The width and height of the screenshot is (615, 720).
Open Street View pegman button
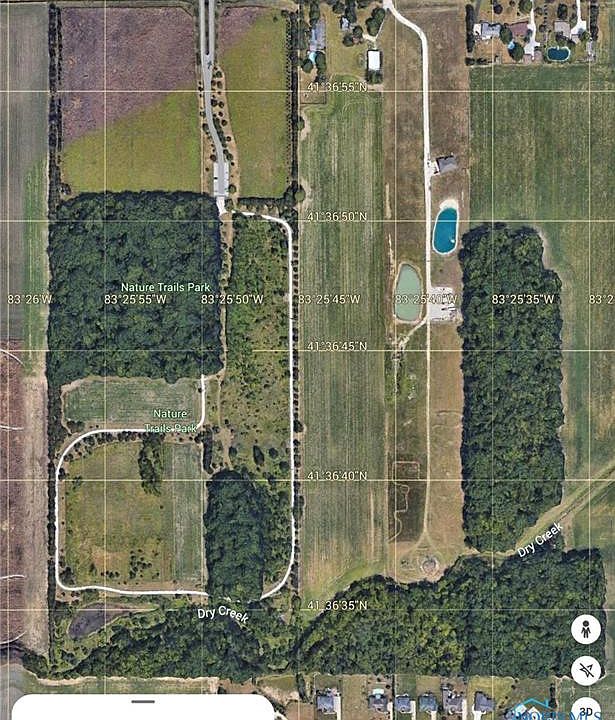tap(585, 630)
